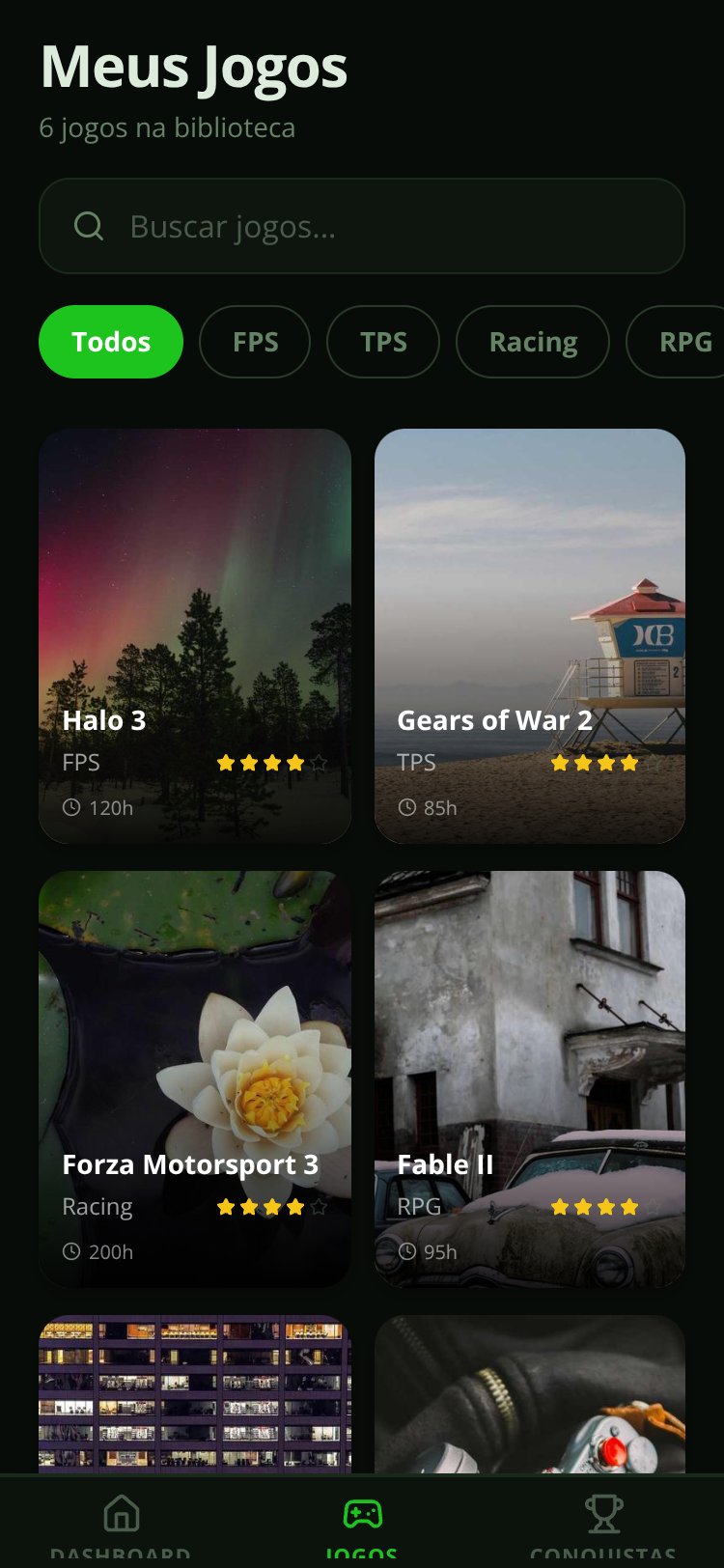Switch to the Dashboard tab
The image size is (724, 1568).
(x=121, y=1526)
